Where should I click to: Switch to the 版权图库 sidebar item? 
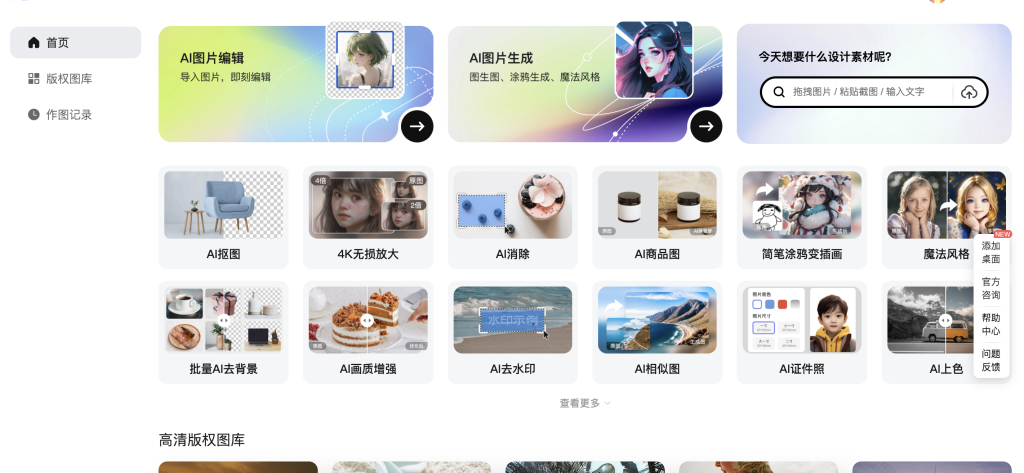(x=68, y=79)
